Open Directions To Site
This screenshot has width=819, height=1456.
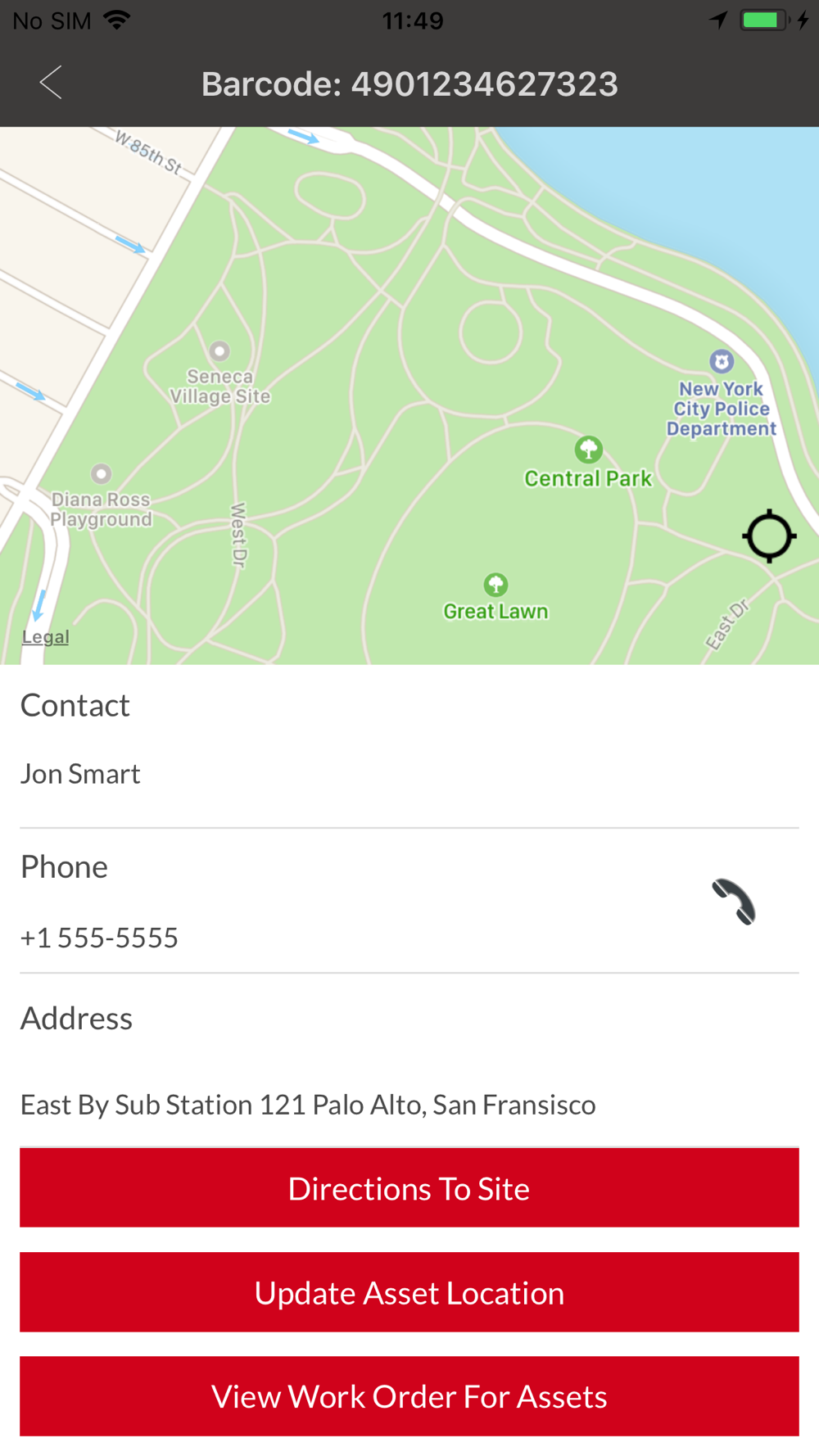pyautogui.click(x=409, y=1187)
